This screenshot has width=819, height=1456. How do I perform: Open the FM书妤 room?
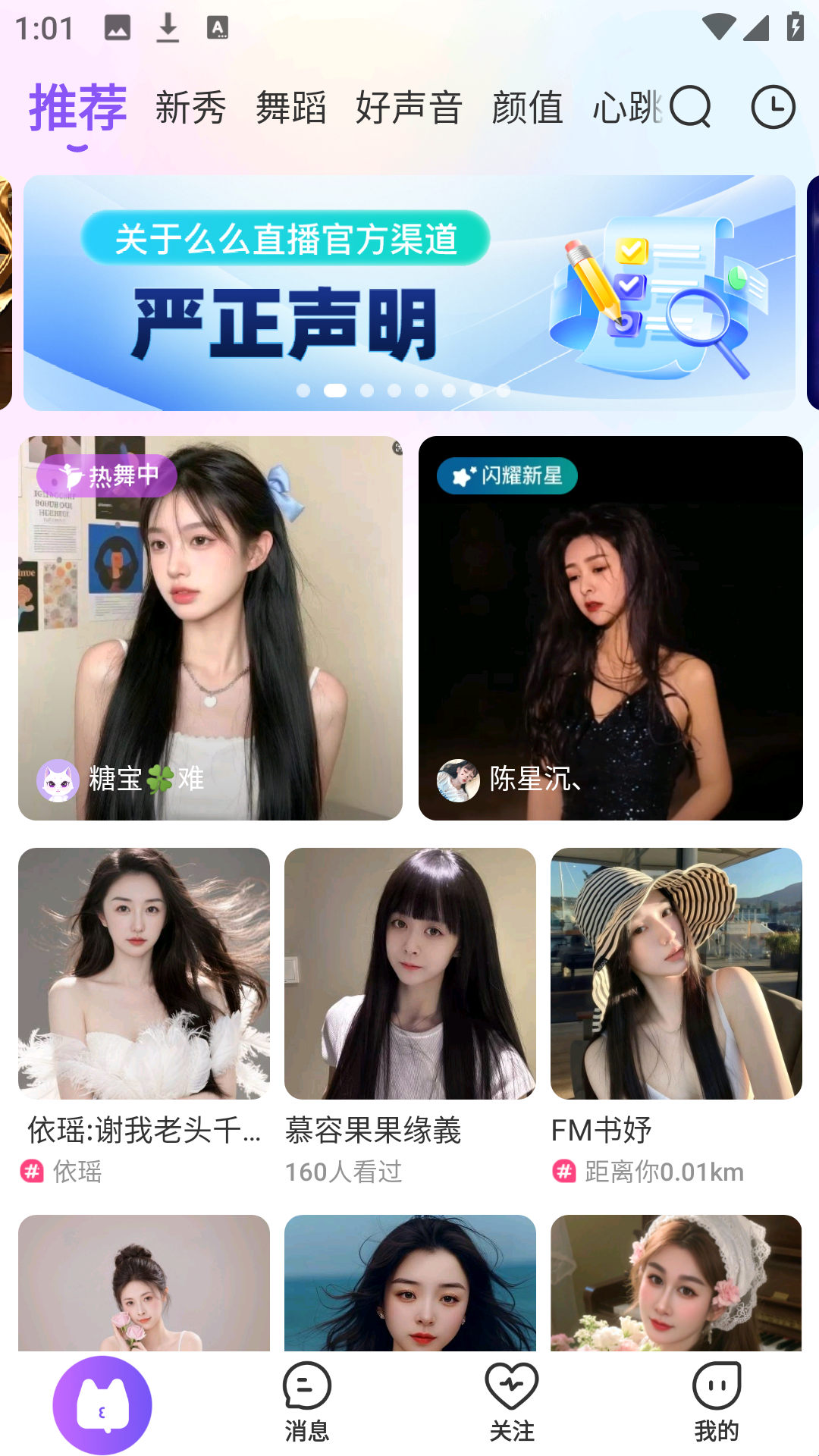[x=676, y=974]
